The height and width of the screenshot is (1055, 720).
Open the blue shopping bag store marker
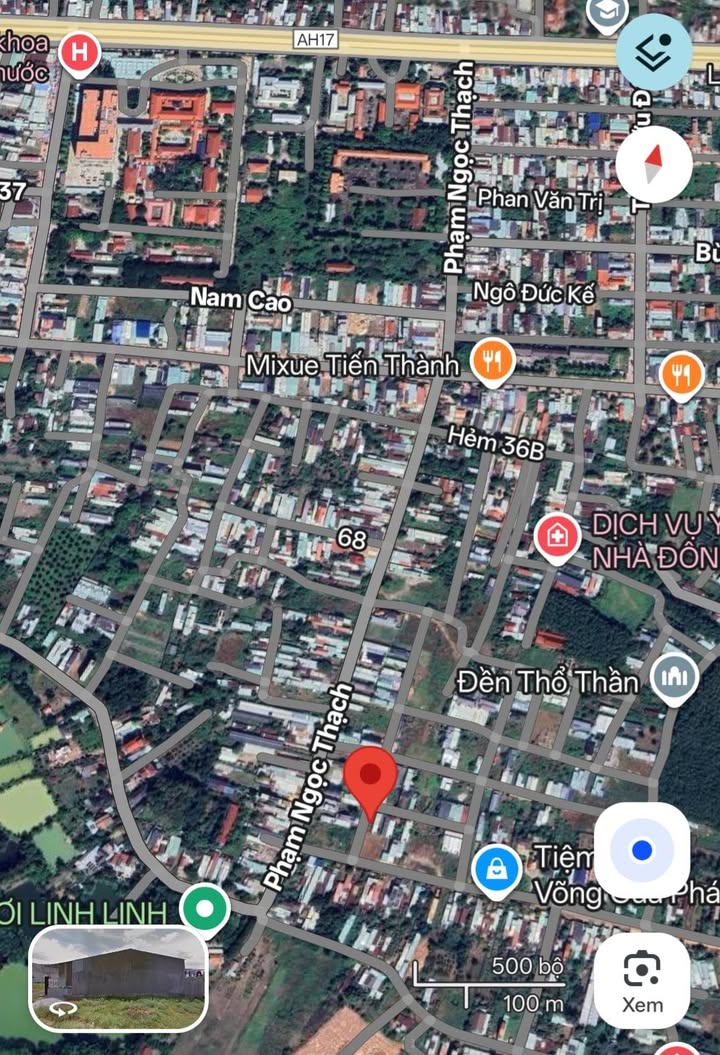[496, 869]
